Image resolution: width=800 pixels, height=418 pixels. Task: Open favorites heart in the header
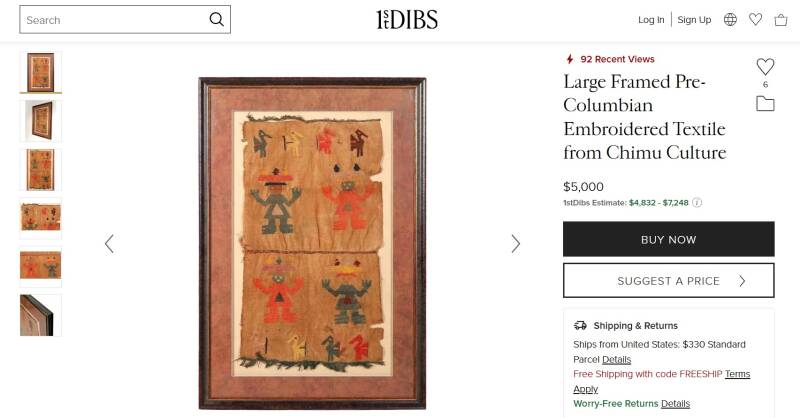click(x=755, y=20)
